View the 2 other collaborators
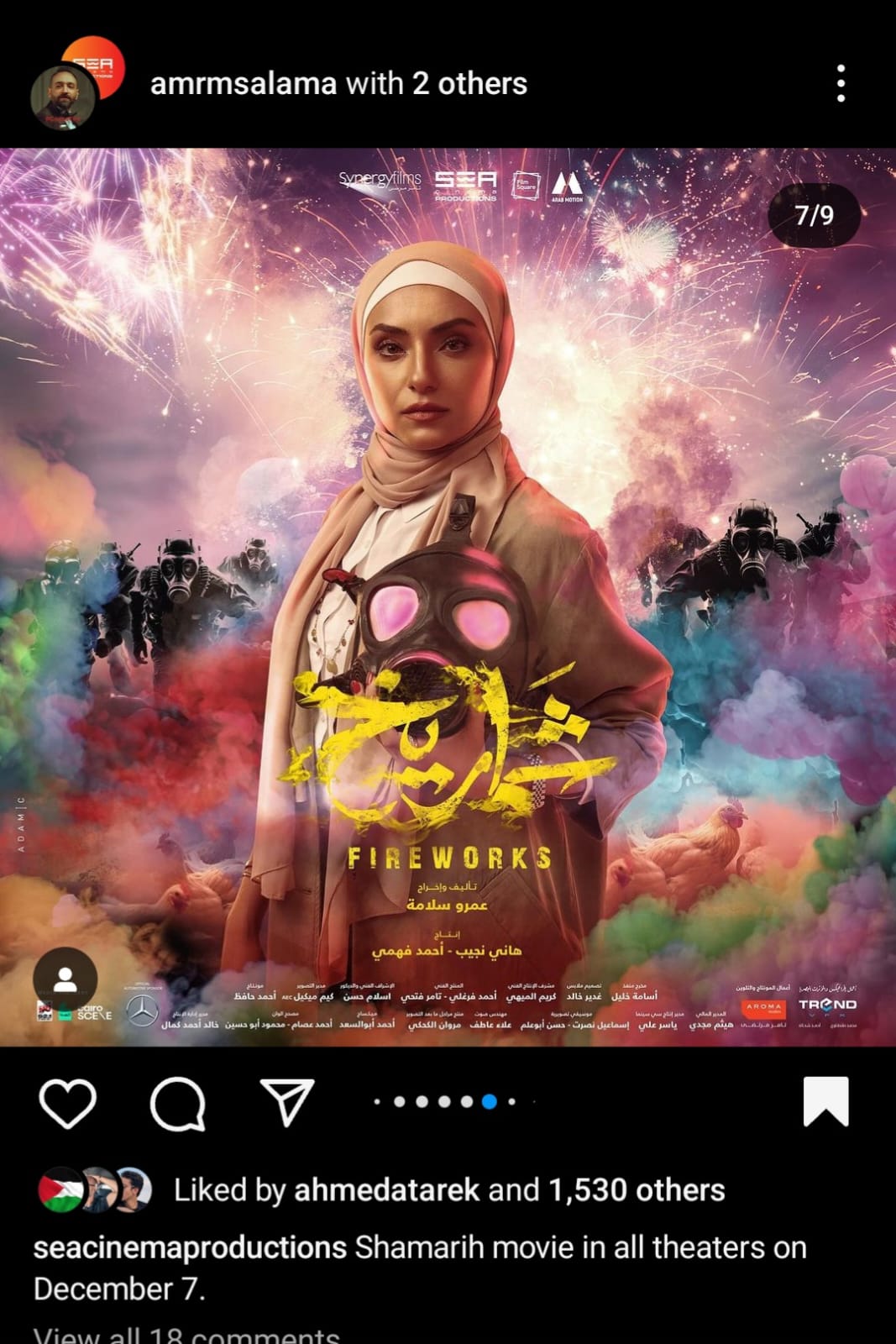The width and height of the screenshot is (896, 1344). pyautogui.click(x=469, y=84)
